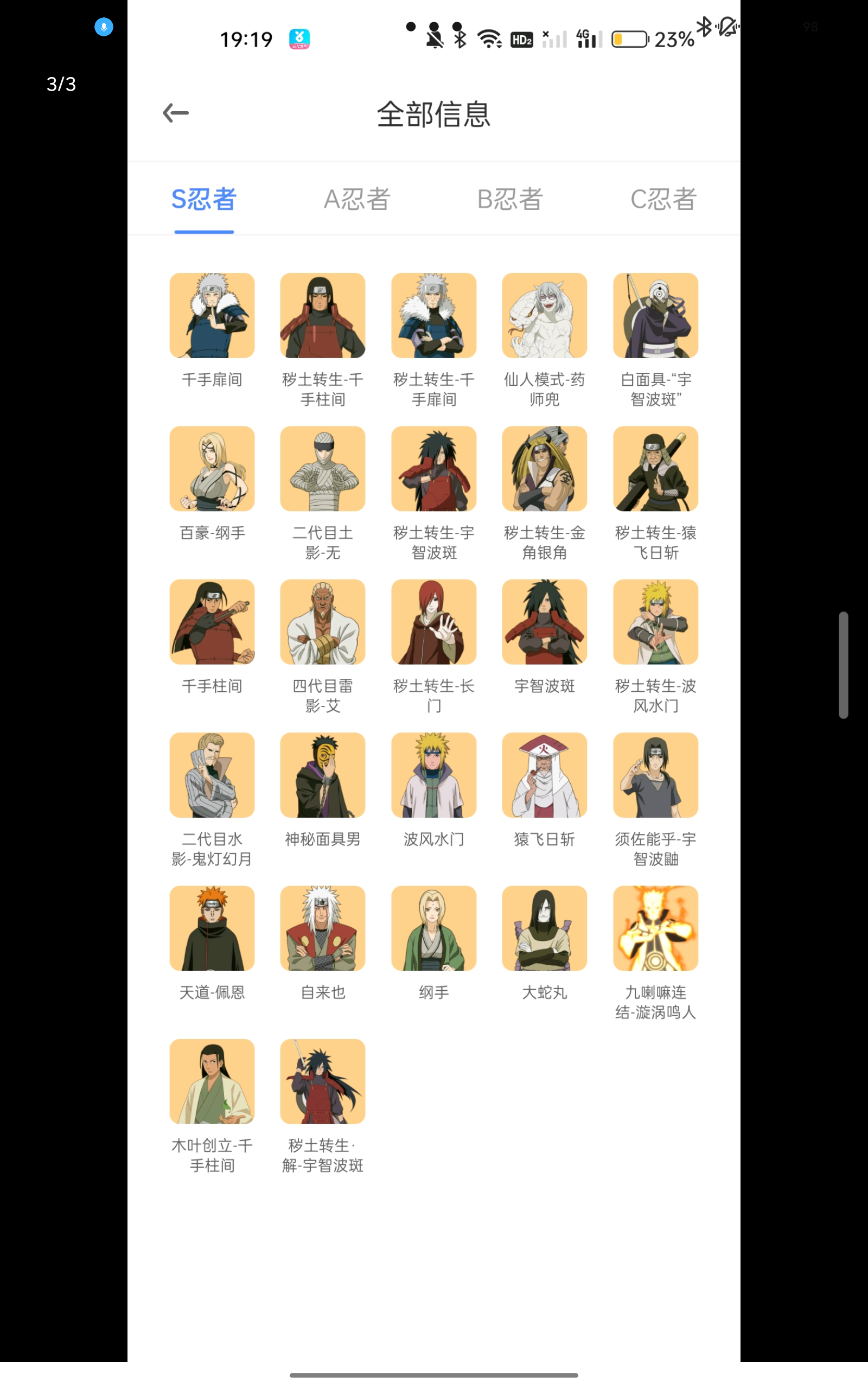This screenshot has width=868, height=1389.
Task: Open 须佐能乎-宇智波鼬 tile
Action: pos(655,775)
